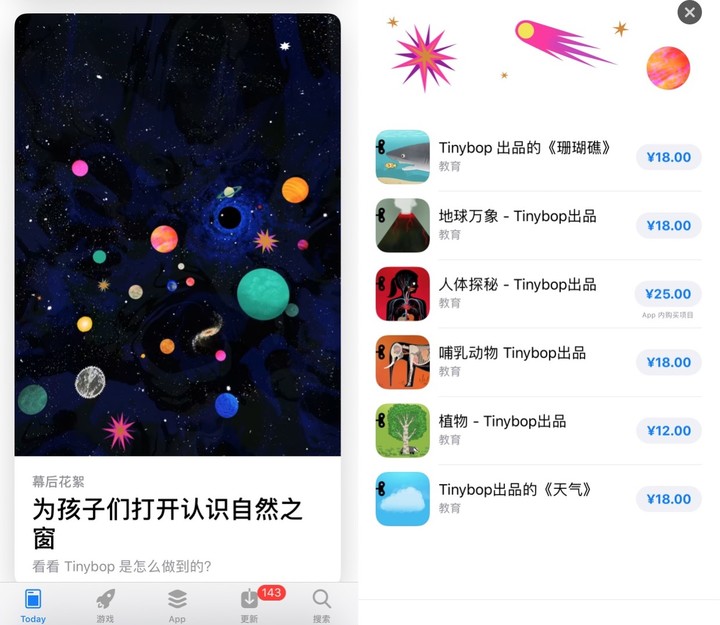Viewport: 720px width, 625px height.
Task: Buy 地球万象 for ¥18.00
Action: tap(668, 225)
